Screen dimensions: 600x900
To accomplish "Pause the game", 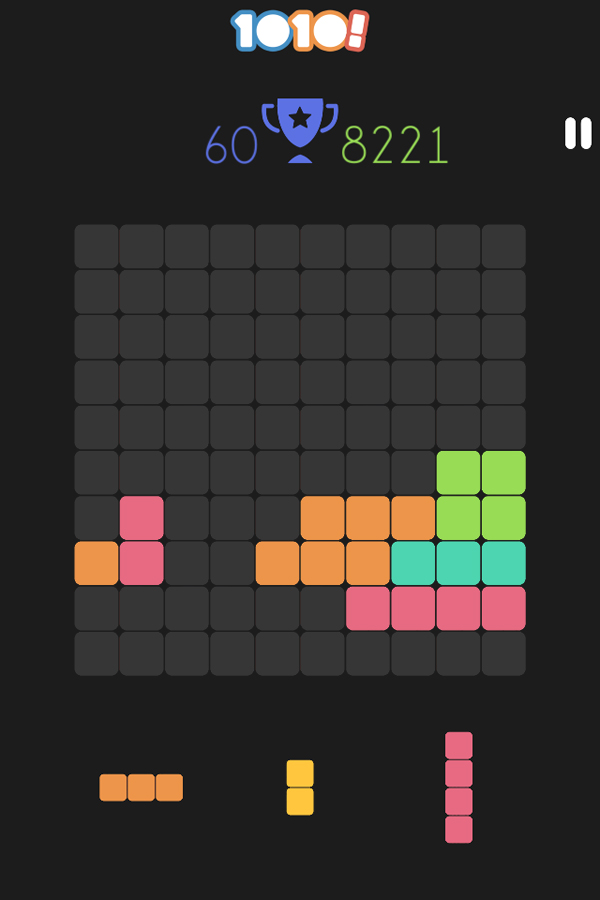I will (578, 133).
